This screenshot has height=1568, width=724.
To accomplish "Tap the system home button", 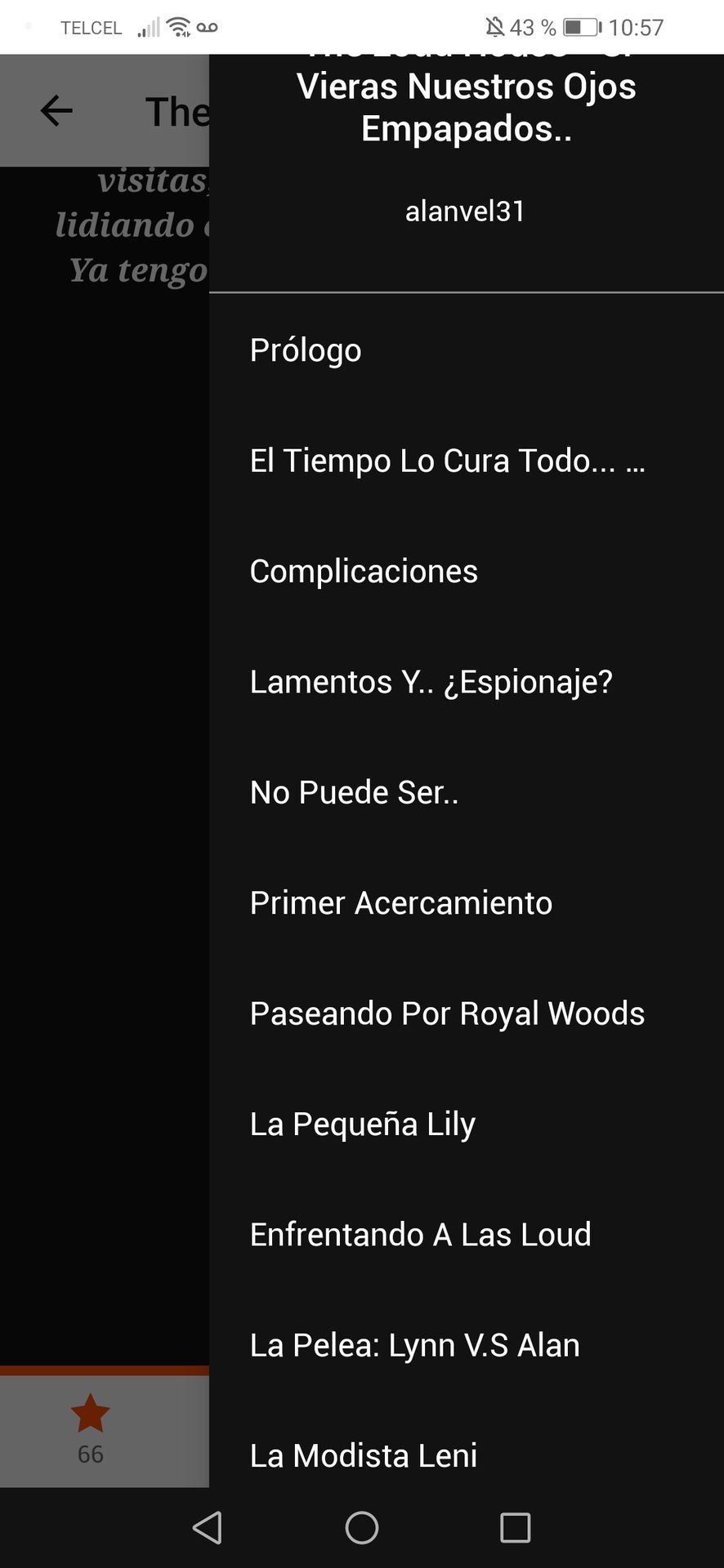I will pos(362,1527).
